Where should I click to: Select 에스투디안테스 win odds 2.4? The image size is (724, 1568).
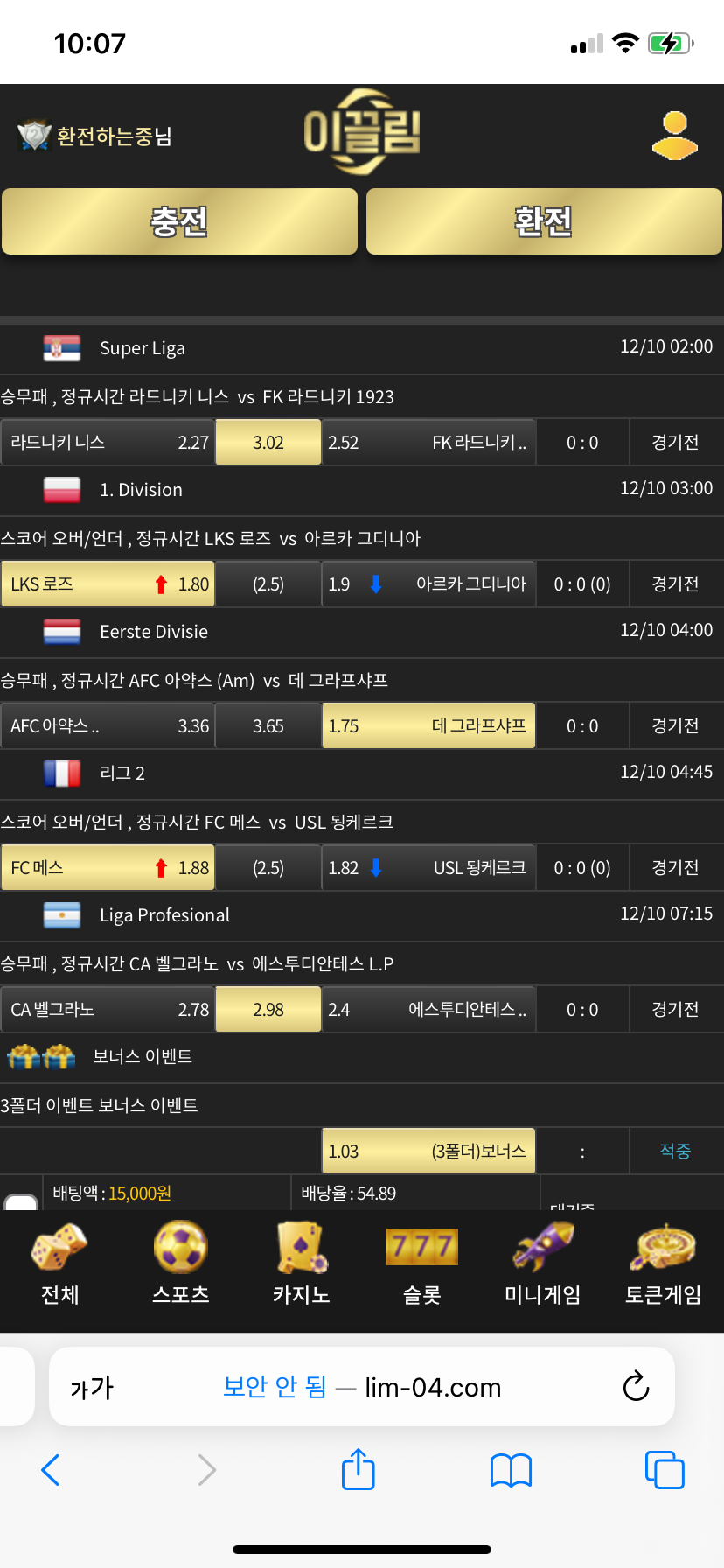click(428, 1010)
